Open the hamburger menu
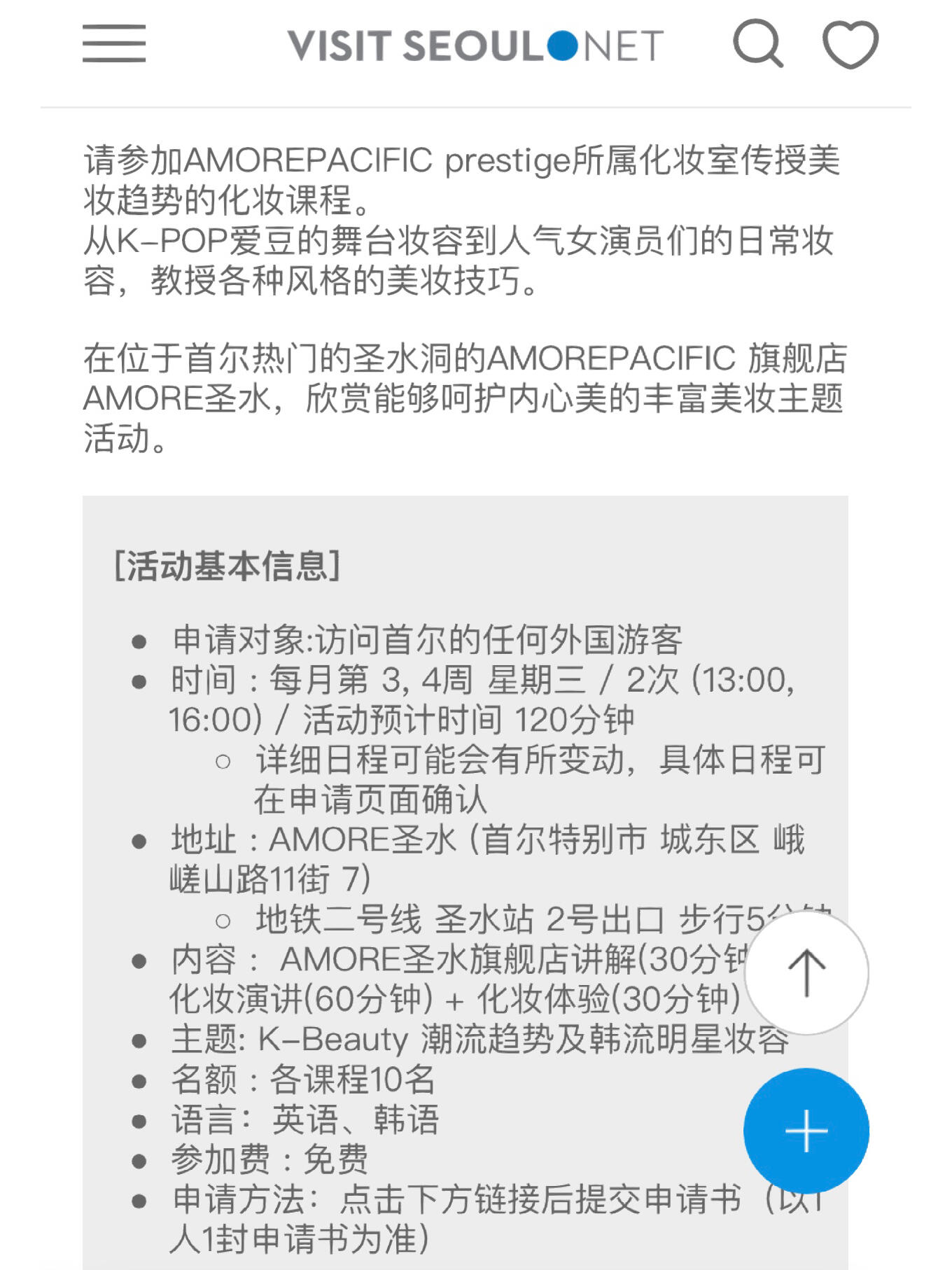This screenshot has width=952, height=1270. [x=114, y=43]
